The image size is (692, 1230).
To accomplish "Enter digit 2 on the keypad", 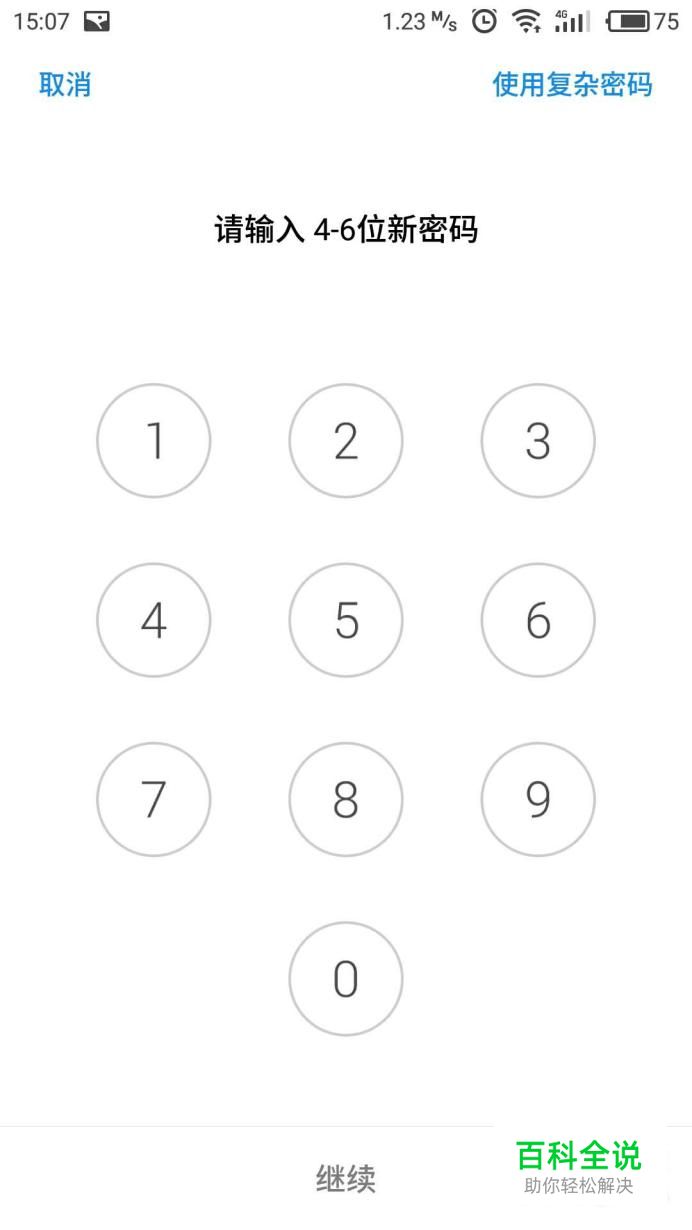I will [x=346, y=441].
